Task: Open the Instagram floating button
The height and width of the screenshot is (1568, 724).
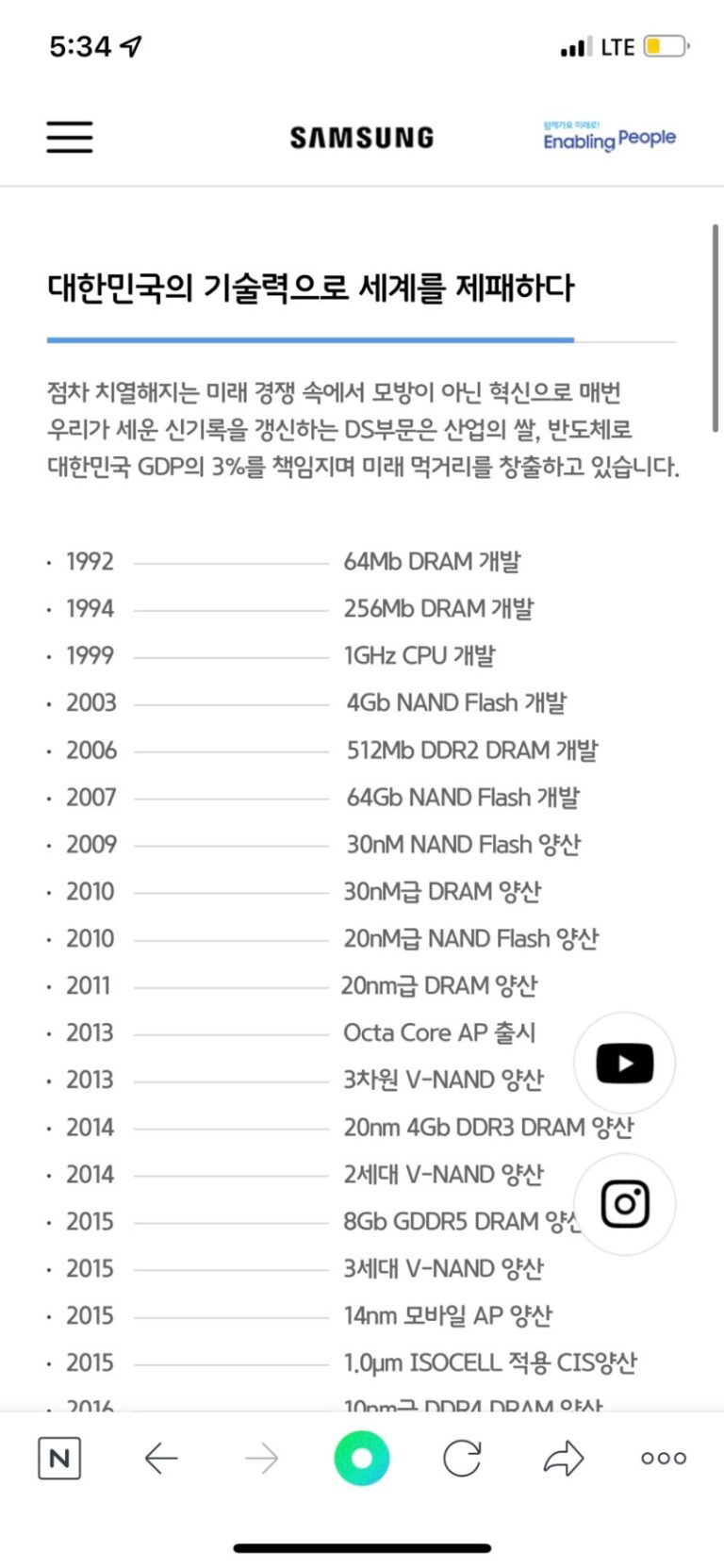Action: point(625,1204)
